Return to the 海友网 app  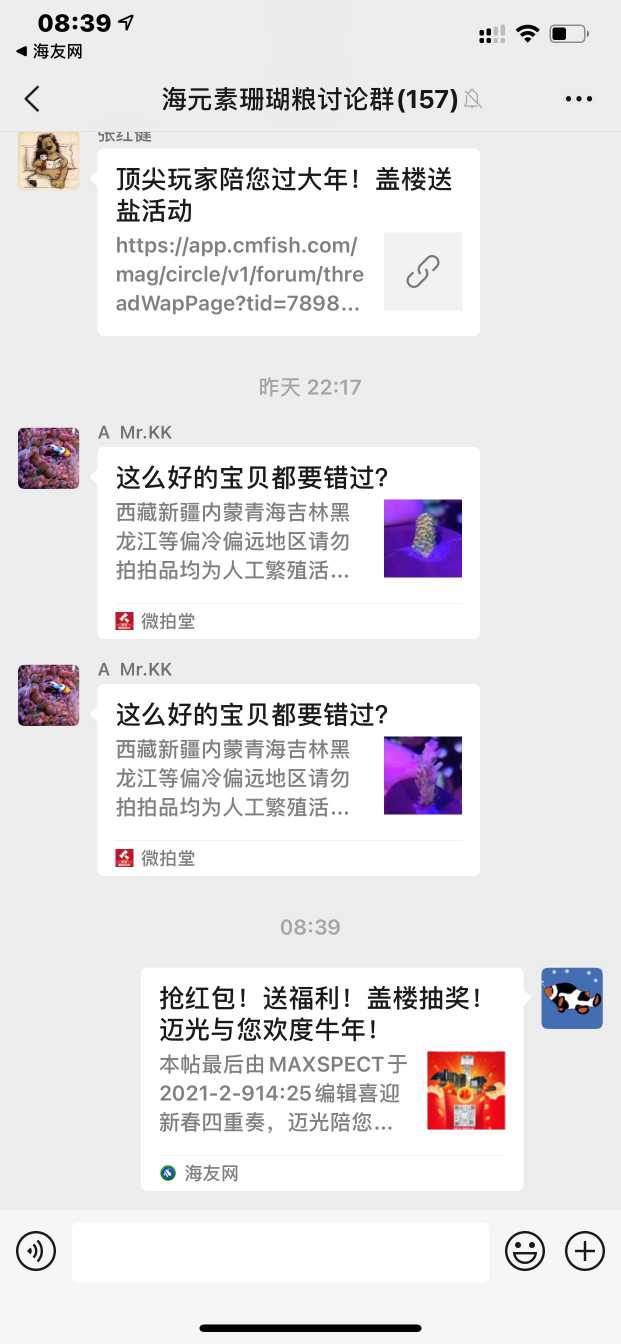click(x=50, y=51)
